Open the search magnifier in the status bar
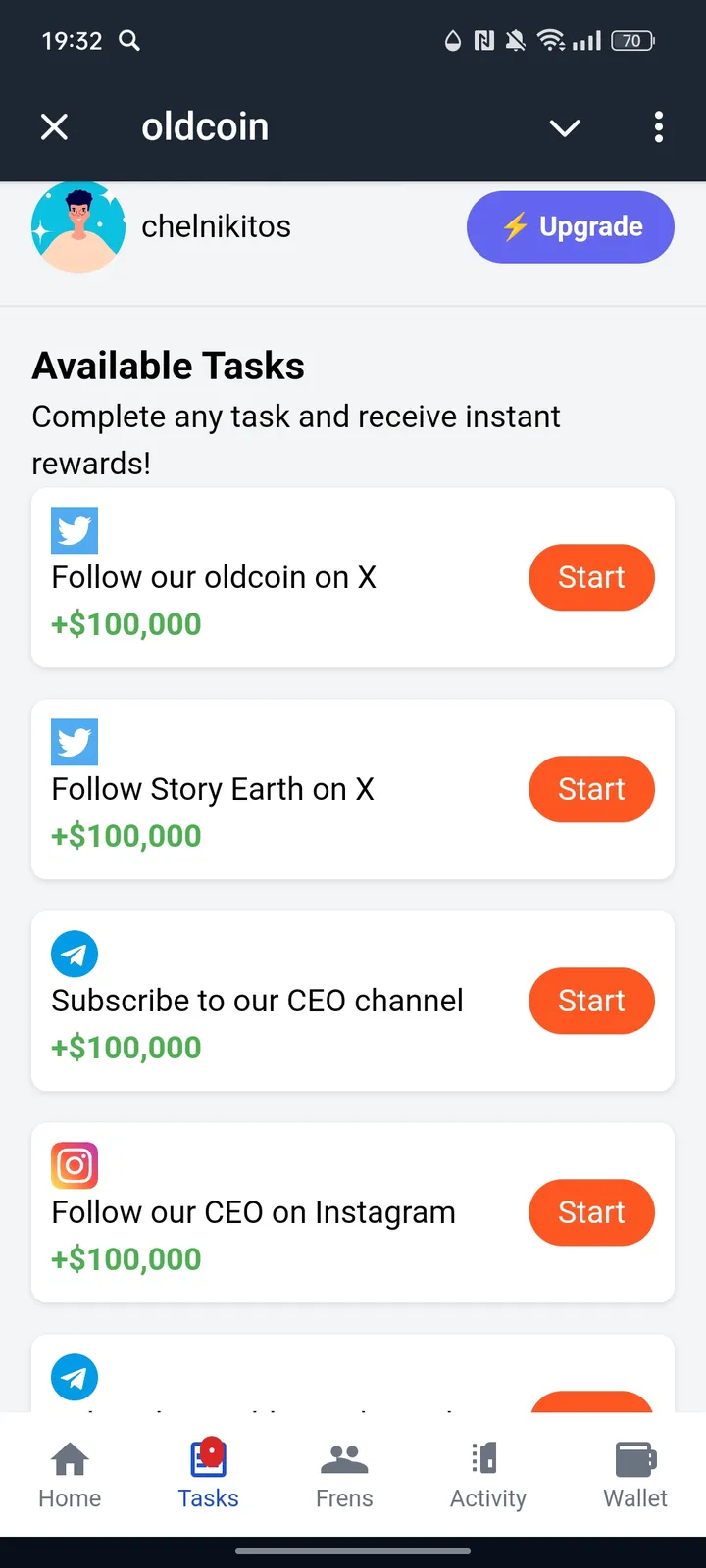The image size is (706, 1568). [x=128, y=41]
